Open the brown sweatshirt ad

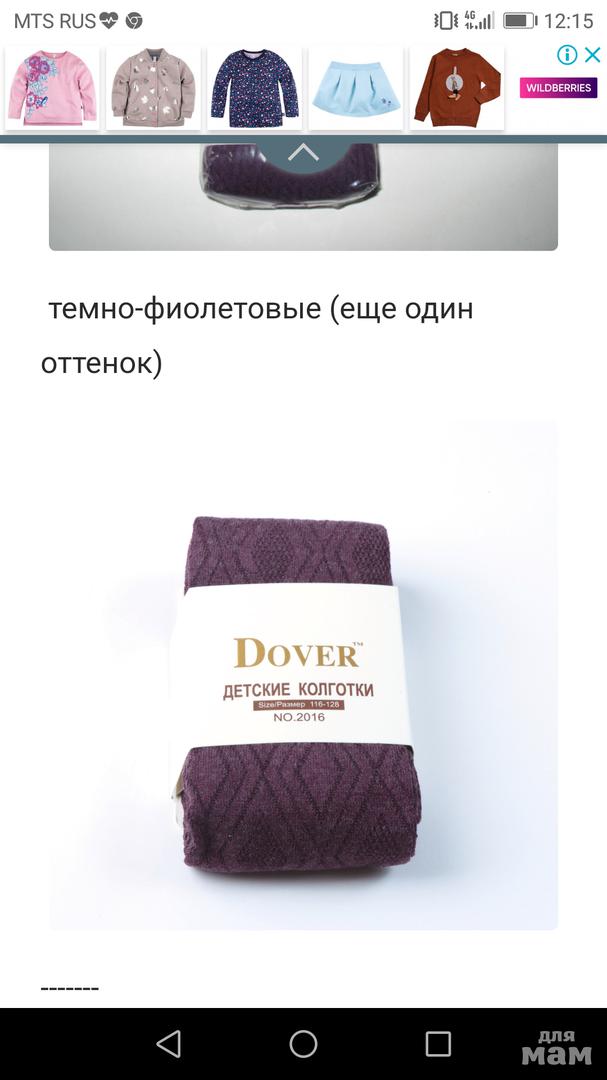pos(456,88)
